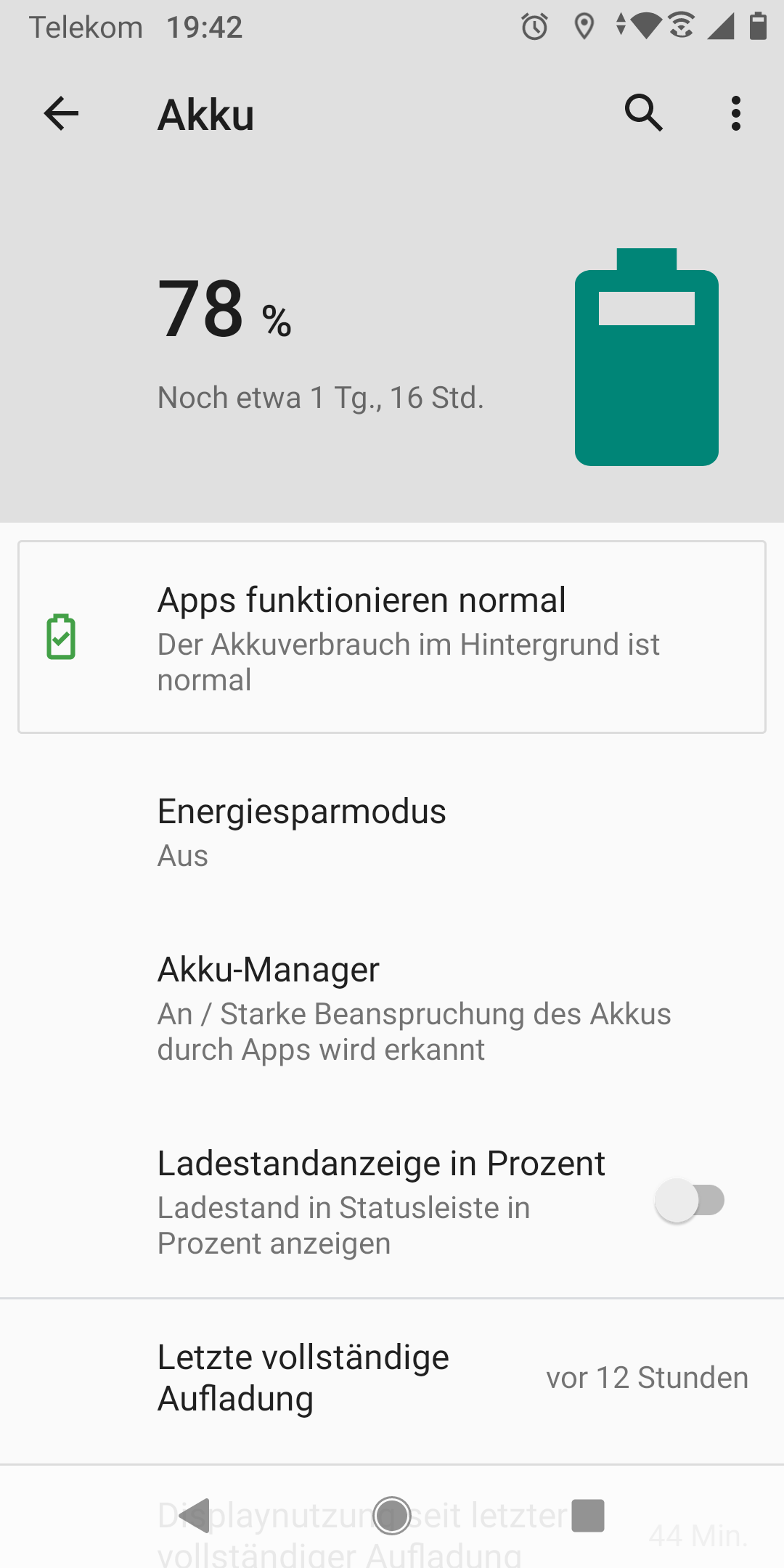Tap the system home button
784x1568 pixels.
point(392,1516)
